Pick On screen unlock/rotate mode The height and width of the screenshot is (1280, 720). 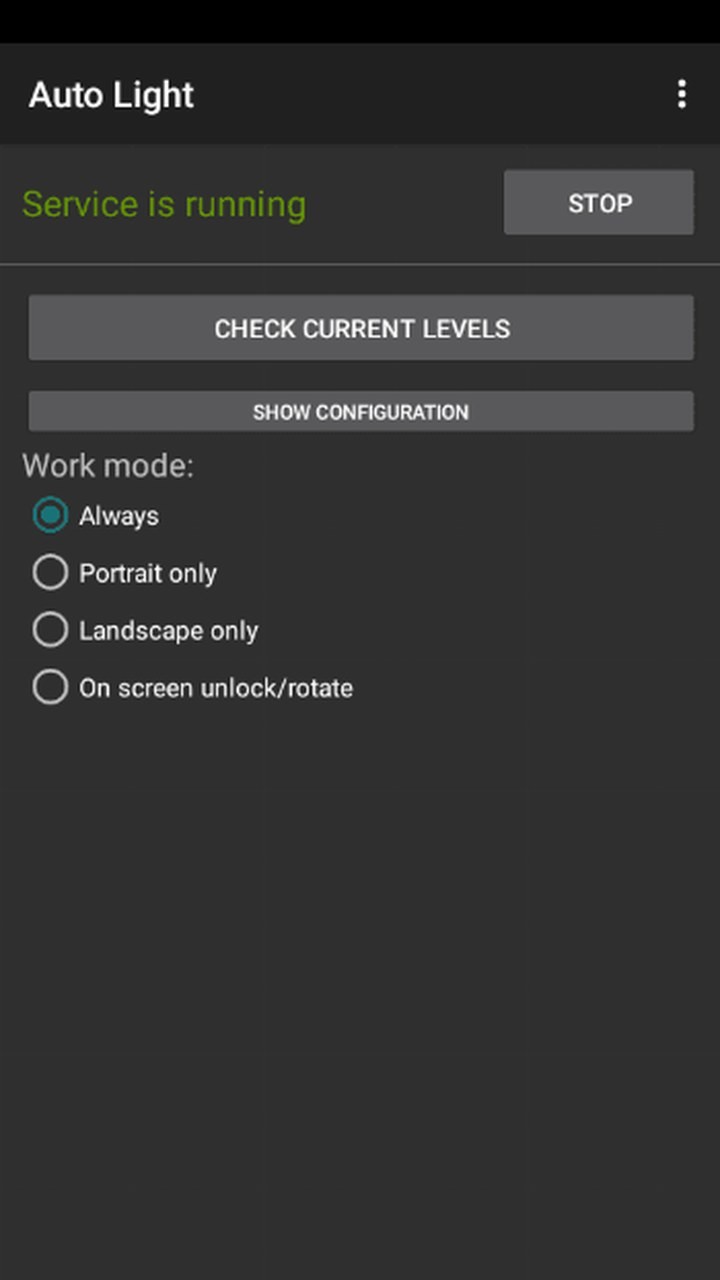tap(193, 688)
